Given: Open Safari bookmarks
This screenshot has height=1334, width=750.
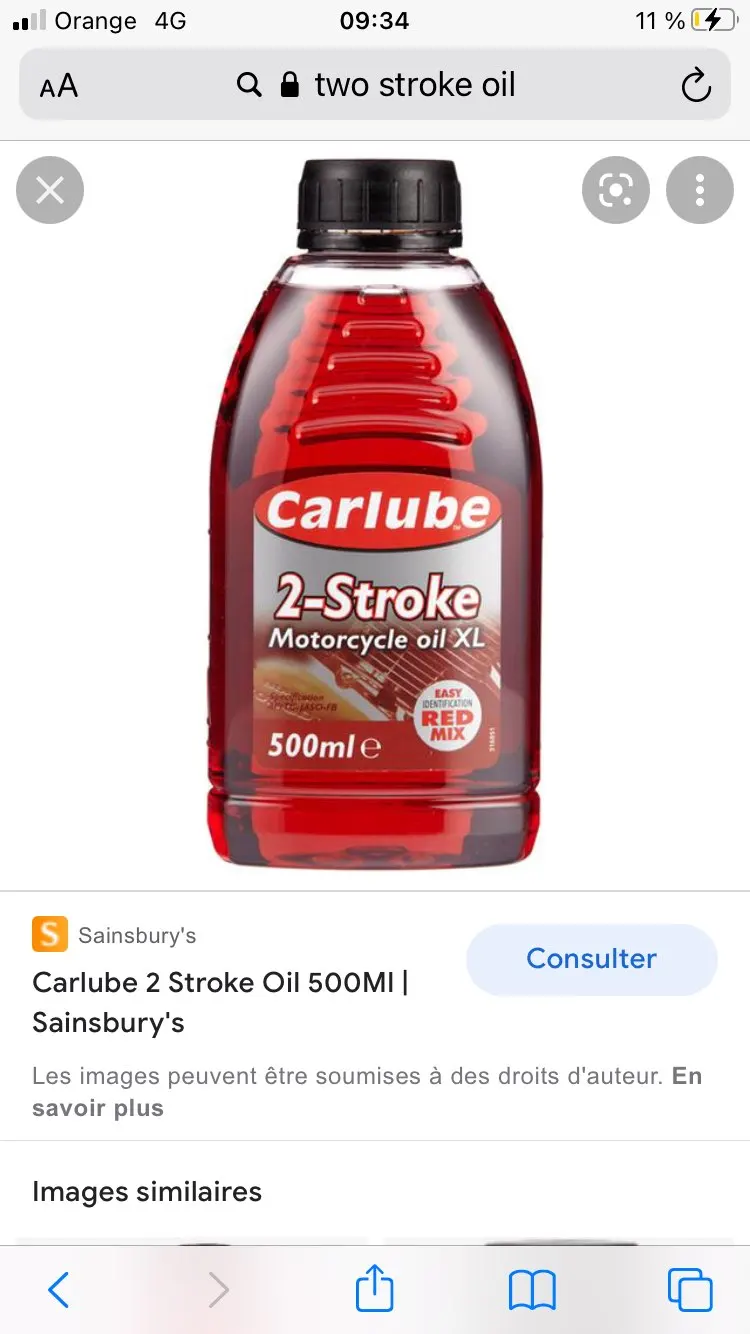Looking at the screenshot, I should click(532, 1290).
